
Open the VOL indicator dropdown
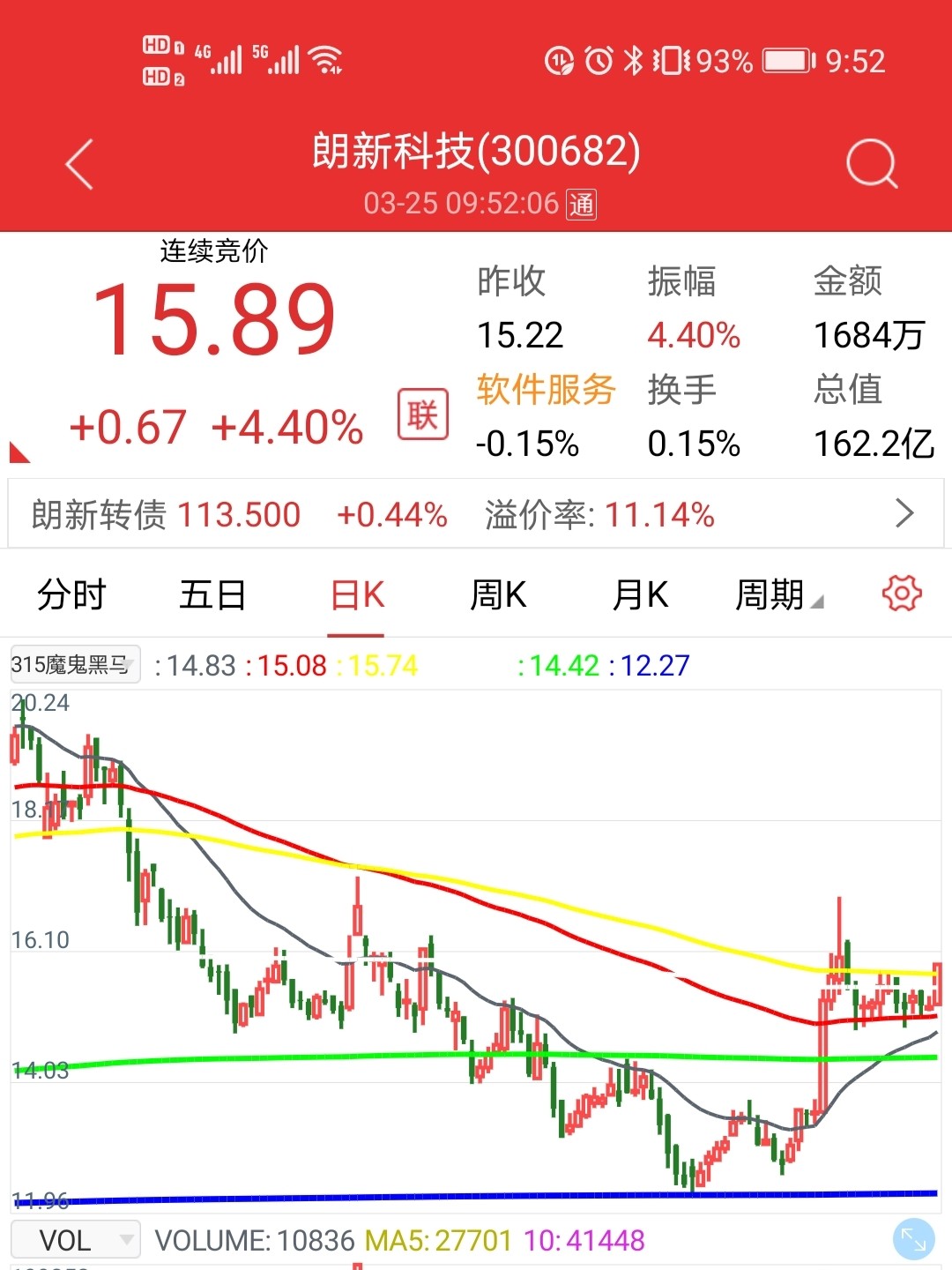tap(76, 1240)
